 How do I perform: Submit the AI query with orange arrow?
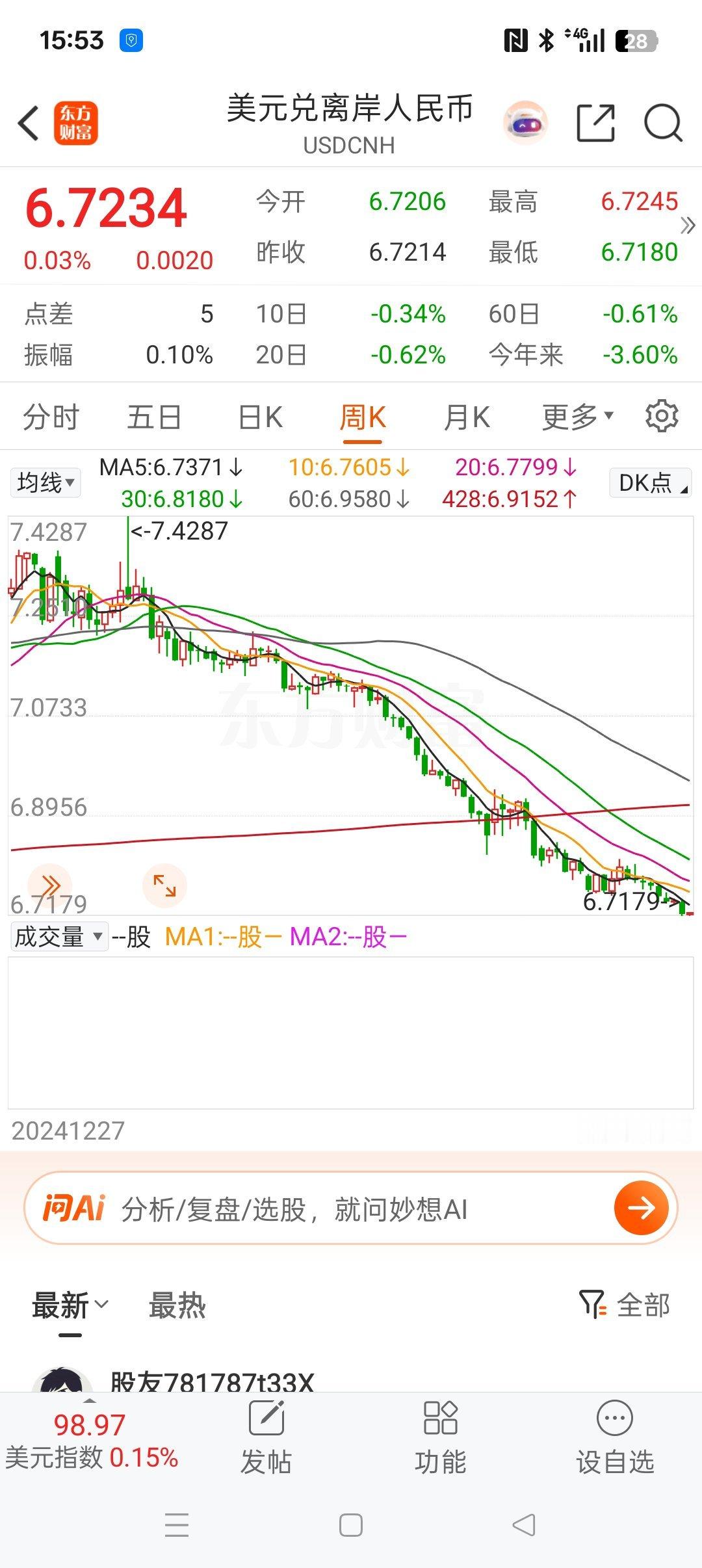click(x=642, y=1209)
